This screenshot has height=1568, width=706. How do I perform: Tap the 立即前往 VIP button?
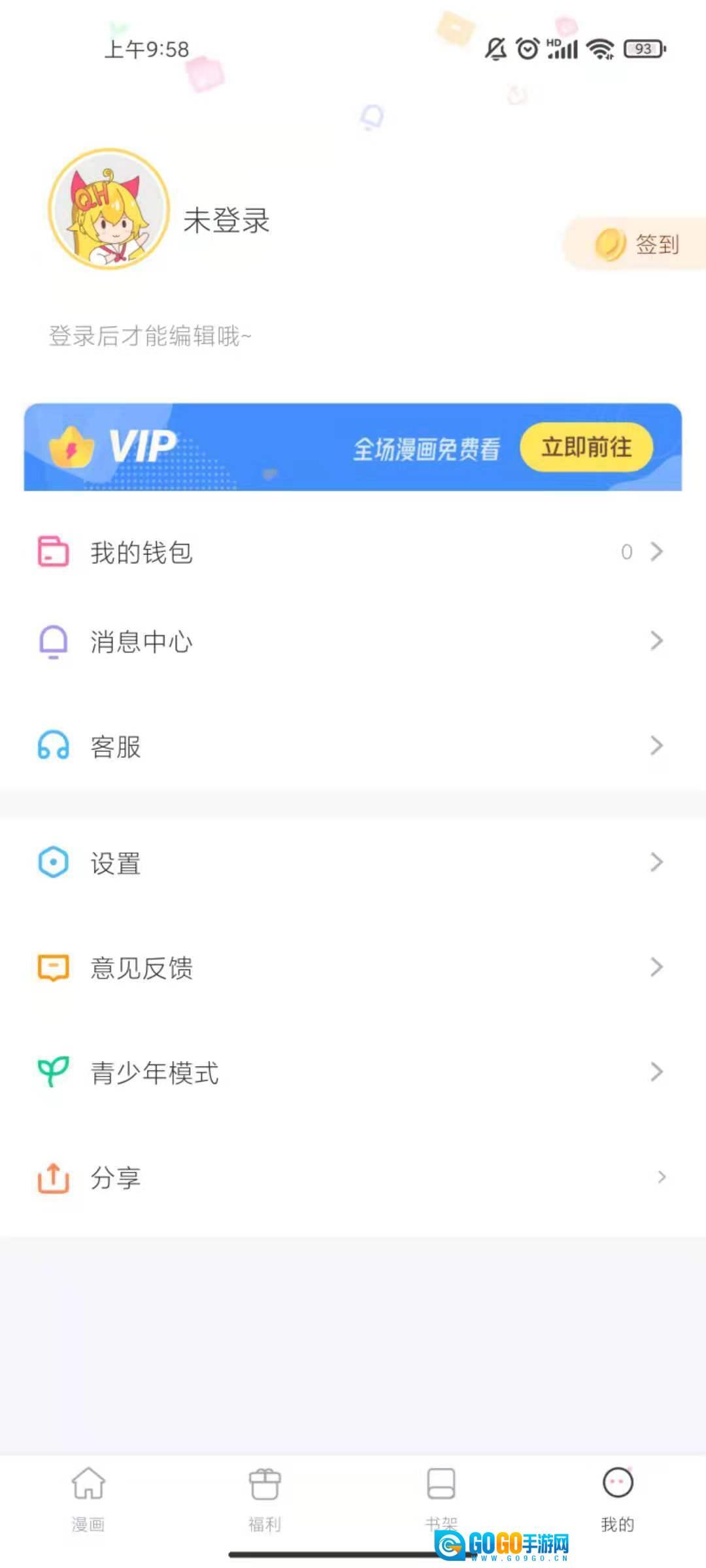(x=586, y=448)
